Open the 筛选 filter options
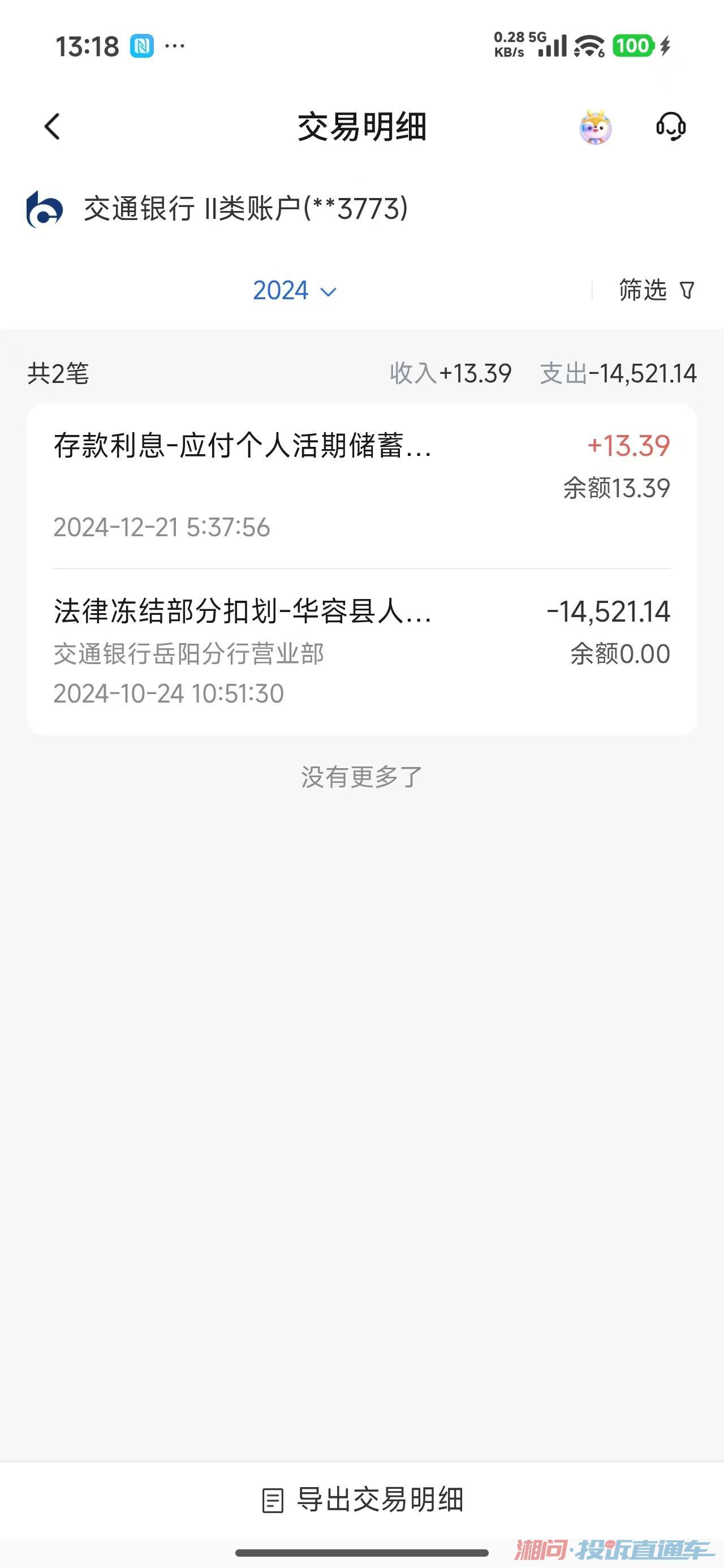This screenshot has height=1568, width=724. point(656,290)
